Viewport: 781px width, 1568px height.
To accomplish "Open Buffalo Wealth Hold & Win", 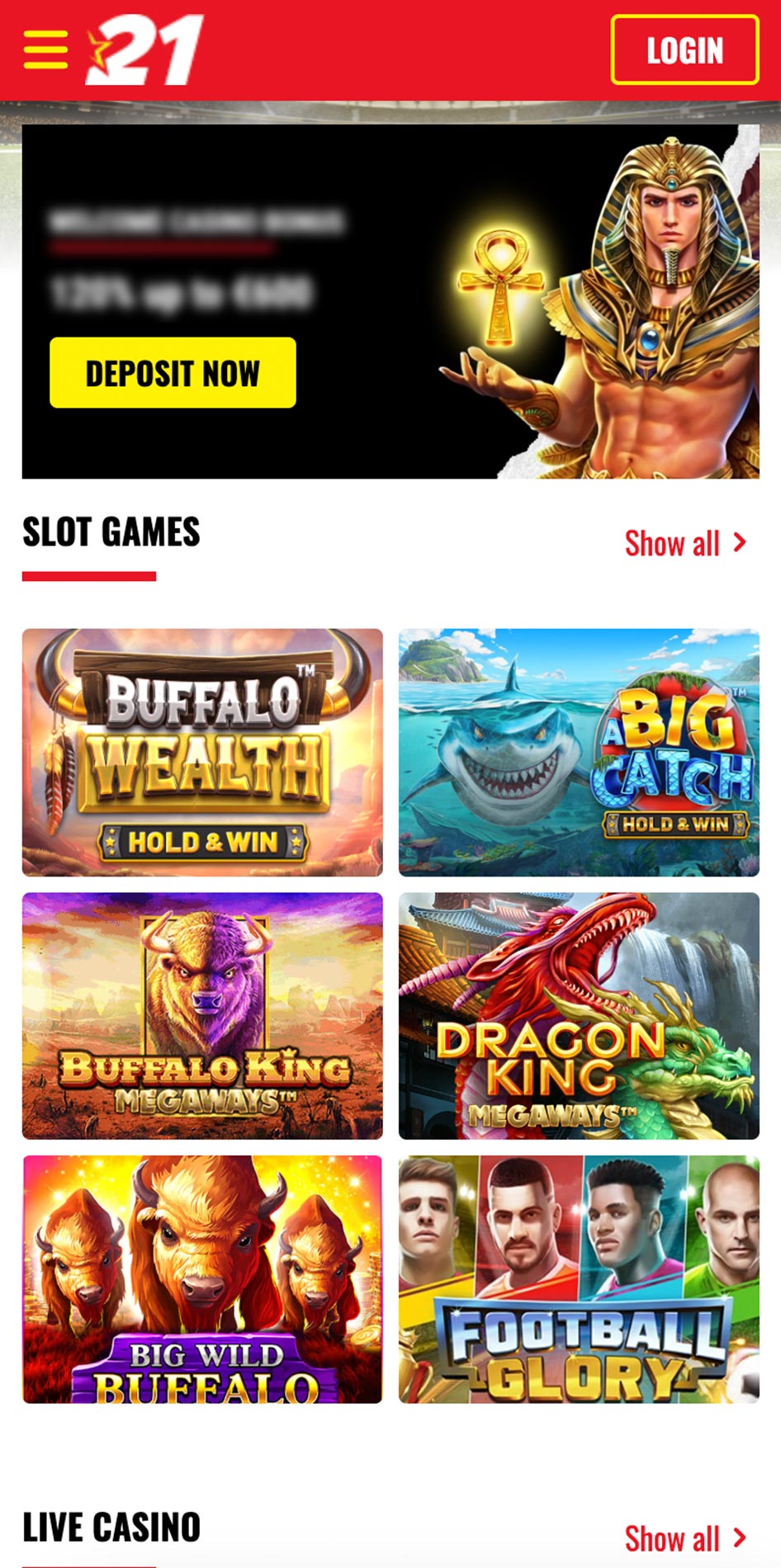I will 202,753.
